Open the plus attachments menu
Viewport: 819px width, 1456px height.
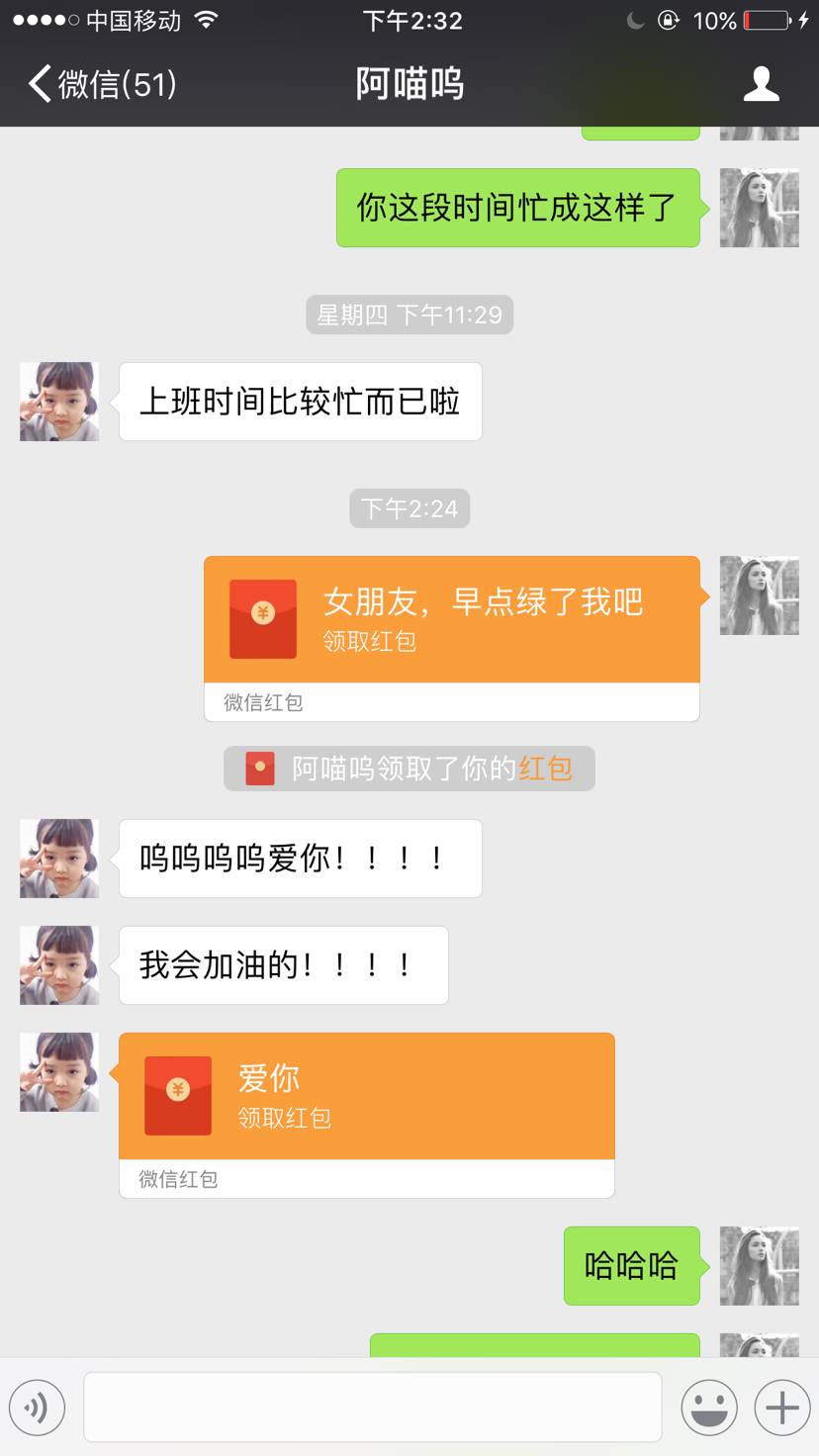781,1406
